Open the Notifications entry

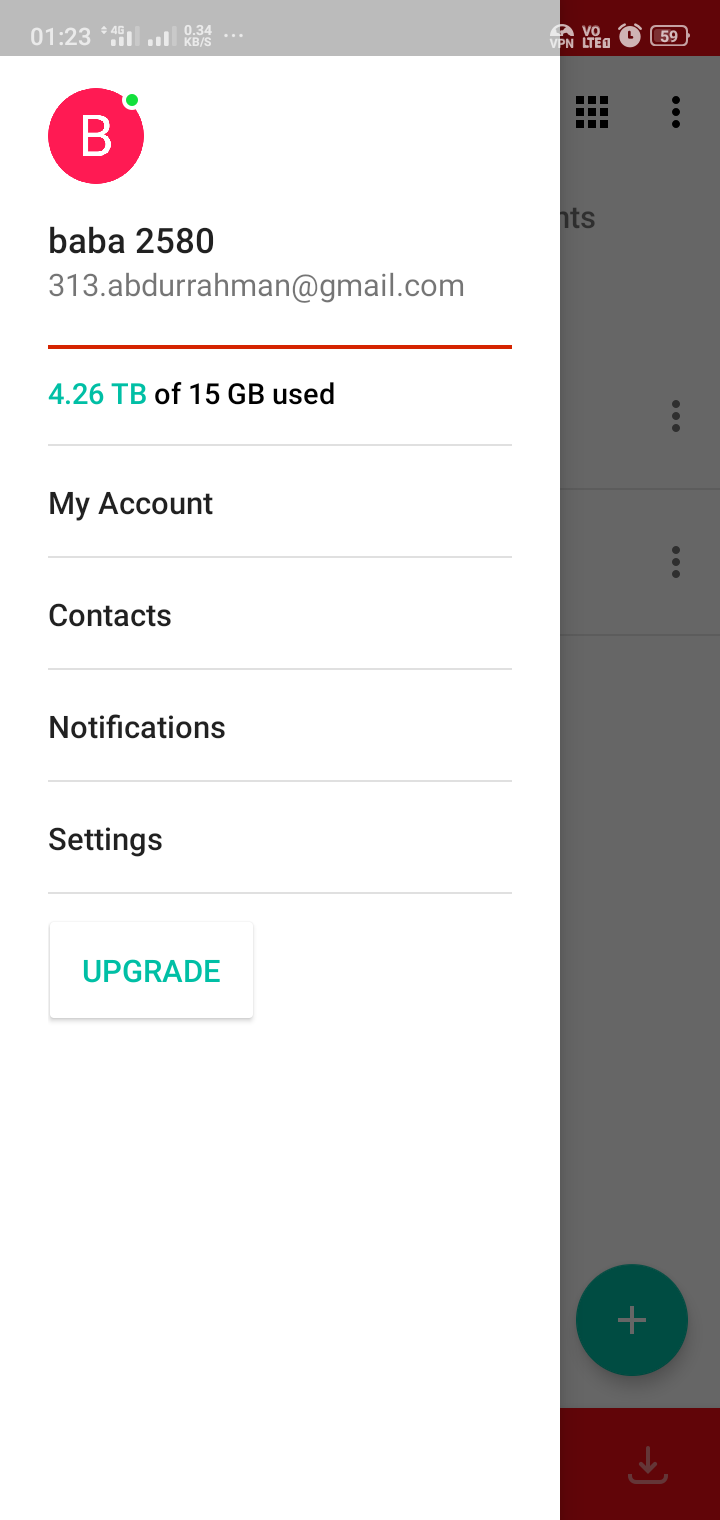click(x=137, y=727)
